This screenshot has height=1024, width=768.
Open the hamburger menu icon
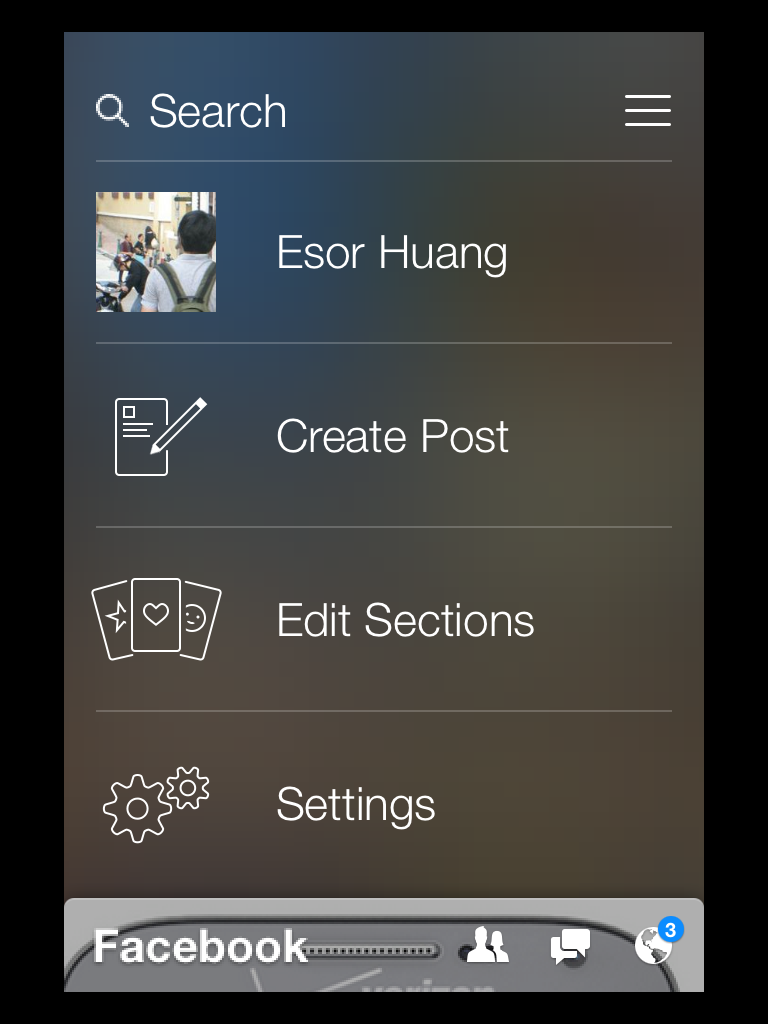coord(647,111)
